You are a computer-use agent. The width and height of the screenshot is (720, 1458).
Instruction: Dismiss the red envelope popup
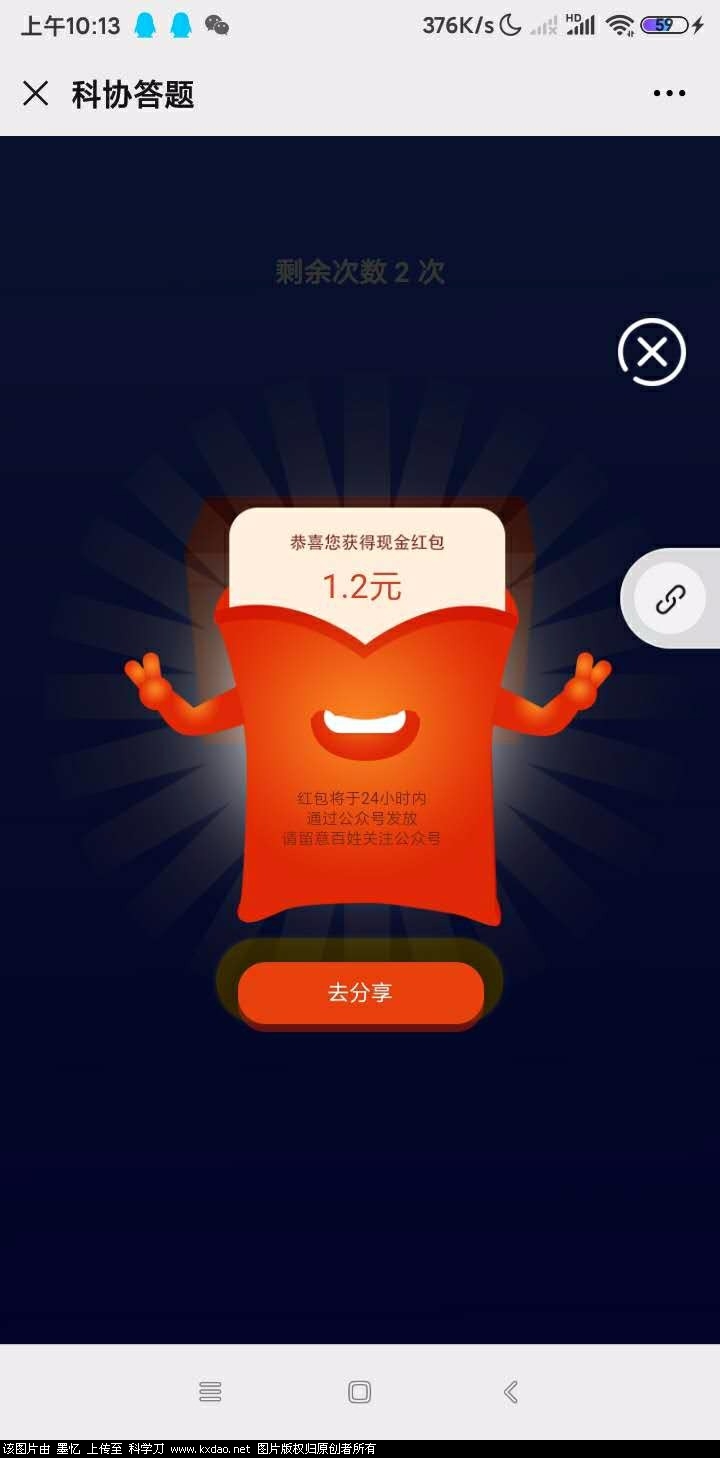tap(652, 352)
